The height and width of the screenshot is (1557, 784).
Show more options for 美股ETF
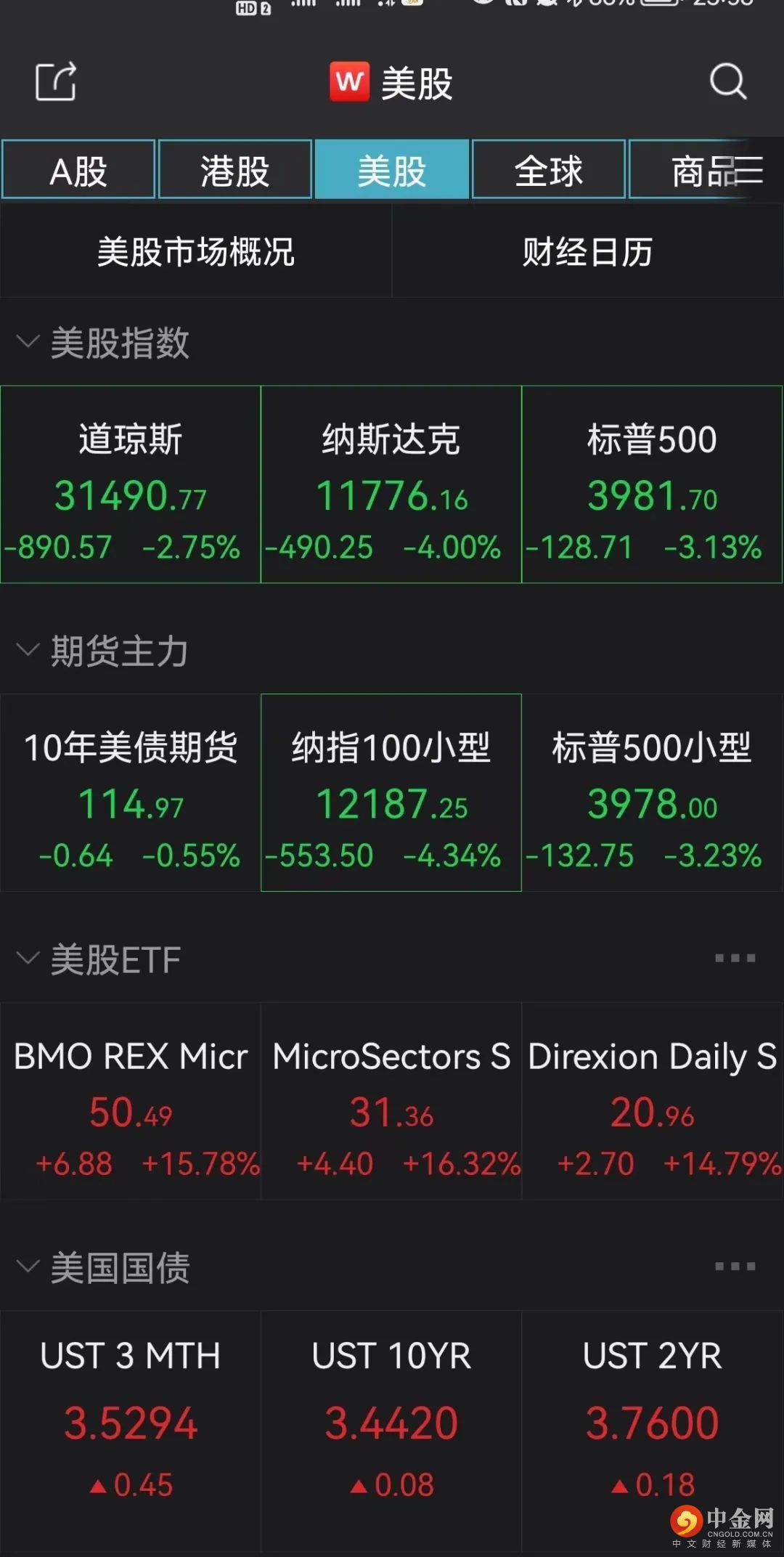735,958
